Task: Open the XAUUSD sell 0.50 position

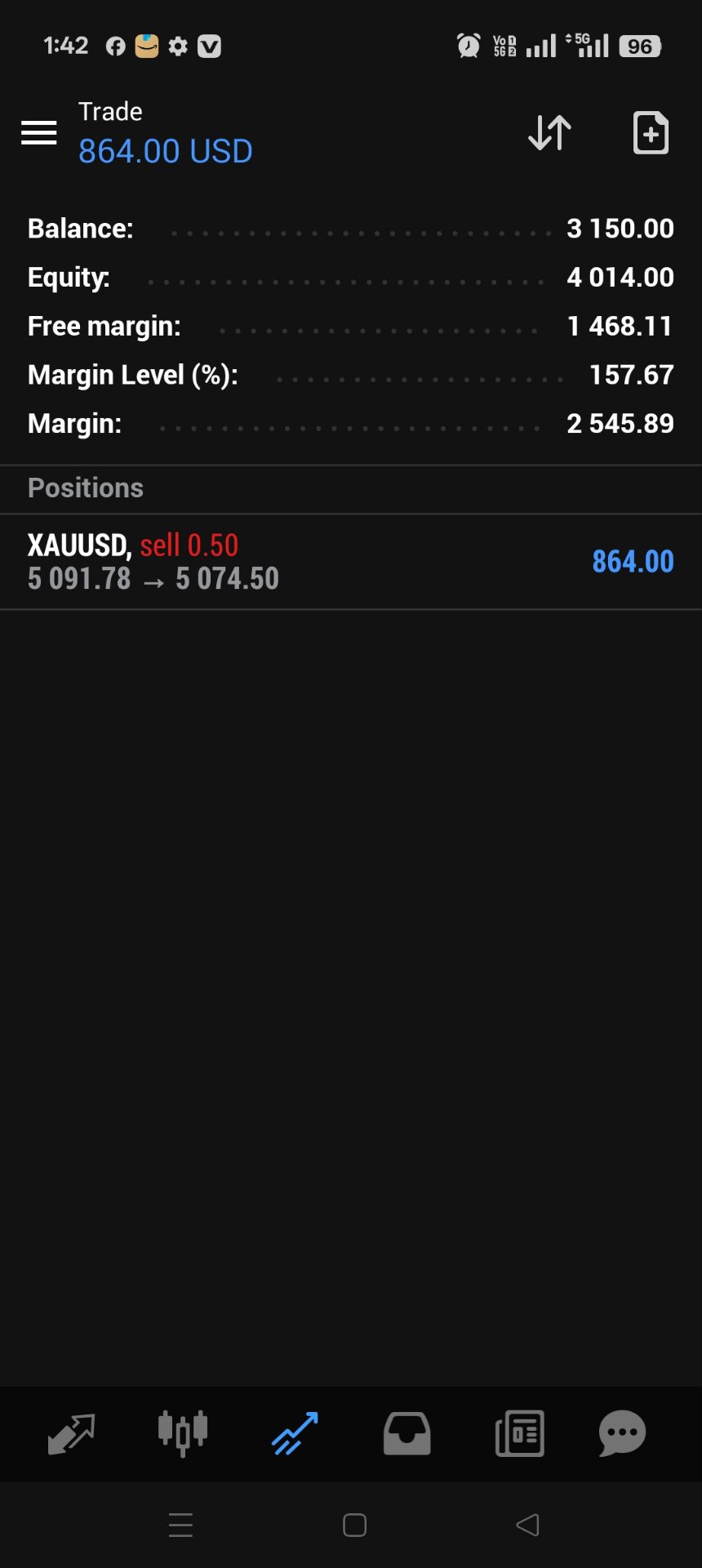Action: pos(351,562)
